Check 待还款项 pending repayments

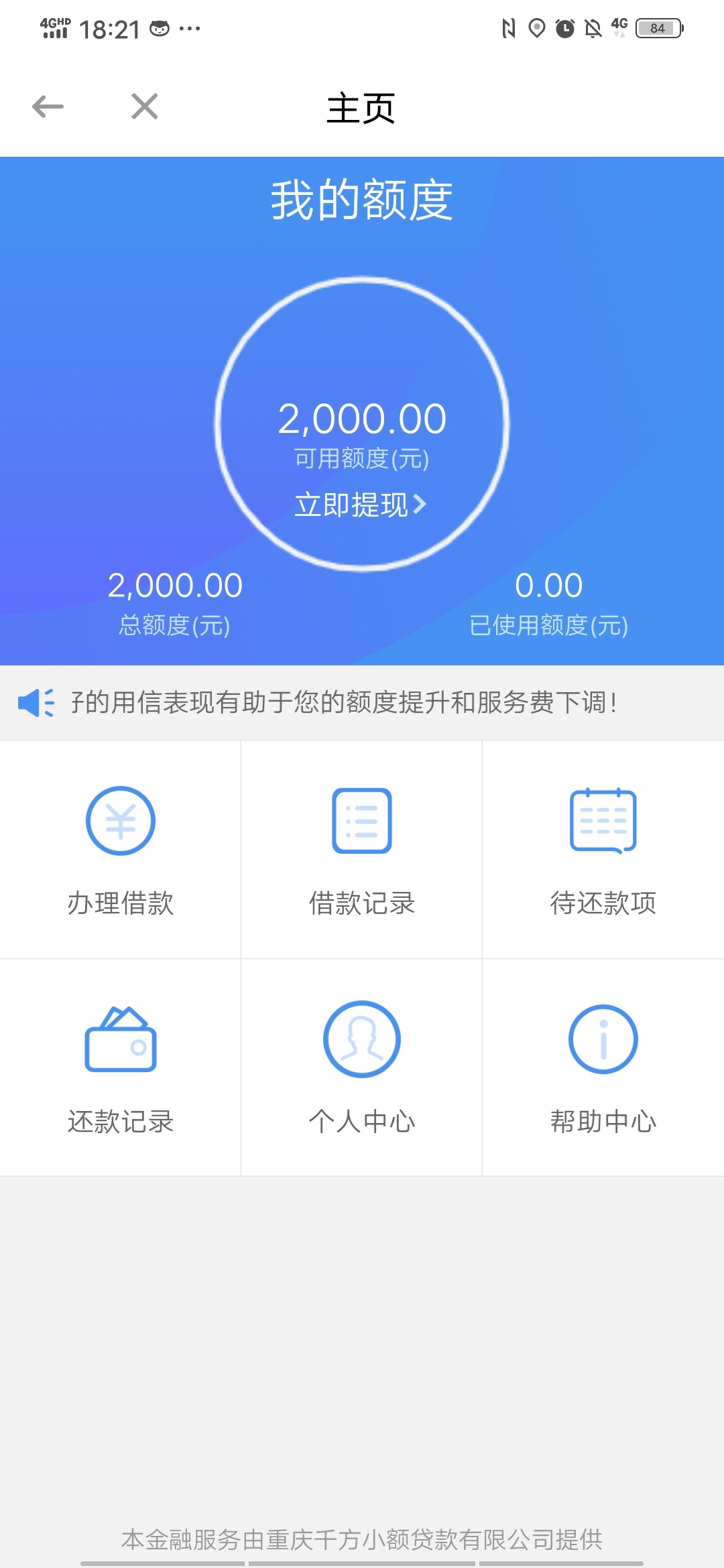point(603,850)
